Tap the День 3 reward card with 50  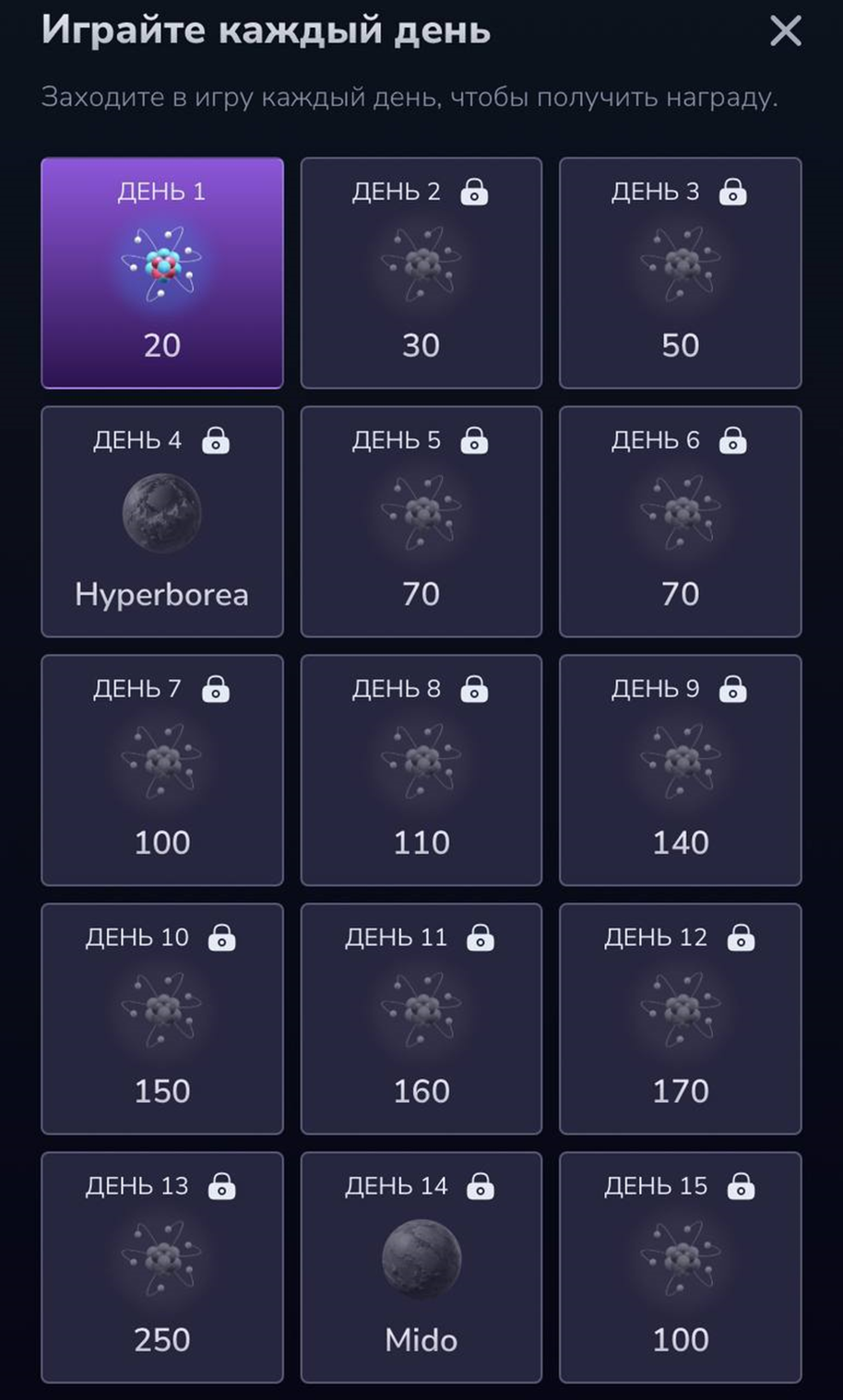(681, 273)
